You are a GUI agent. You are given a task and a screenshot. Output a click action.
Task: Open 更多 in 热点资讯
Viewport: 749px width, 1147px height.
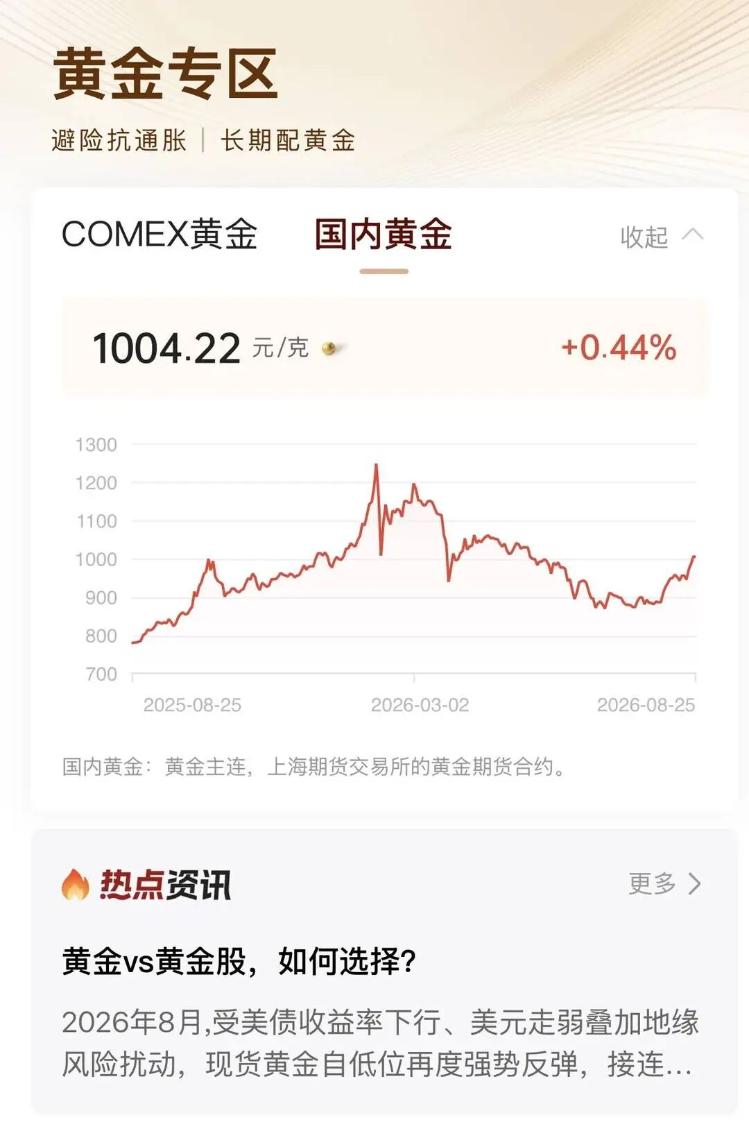pyautogui.click(x=665, y=884)
